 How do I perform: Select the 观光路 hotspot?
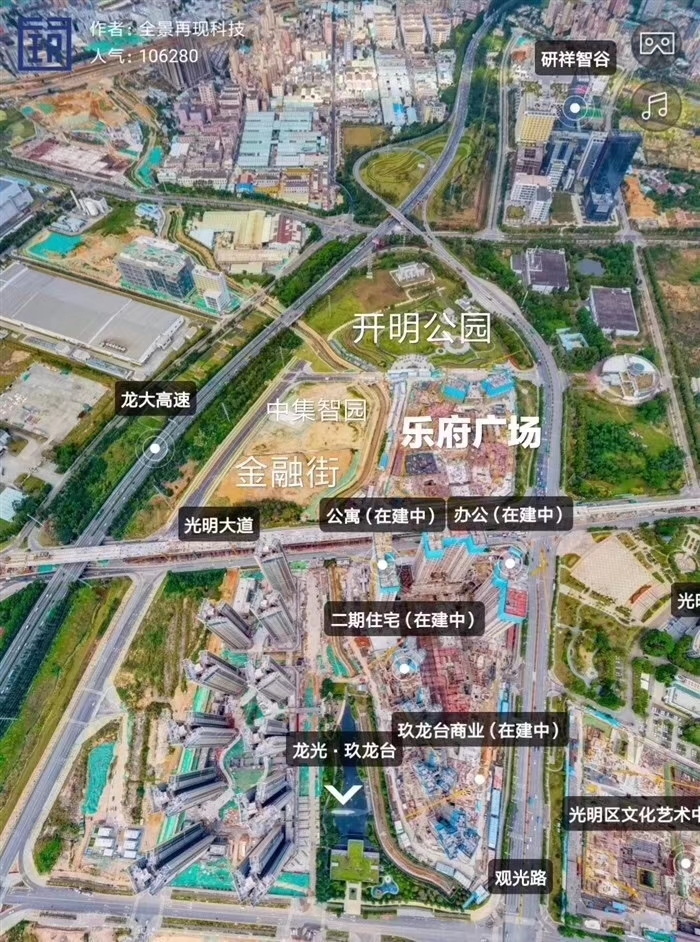pos(520,877)
